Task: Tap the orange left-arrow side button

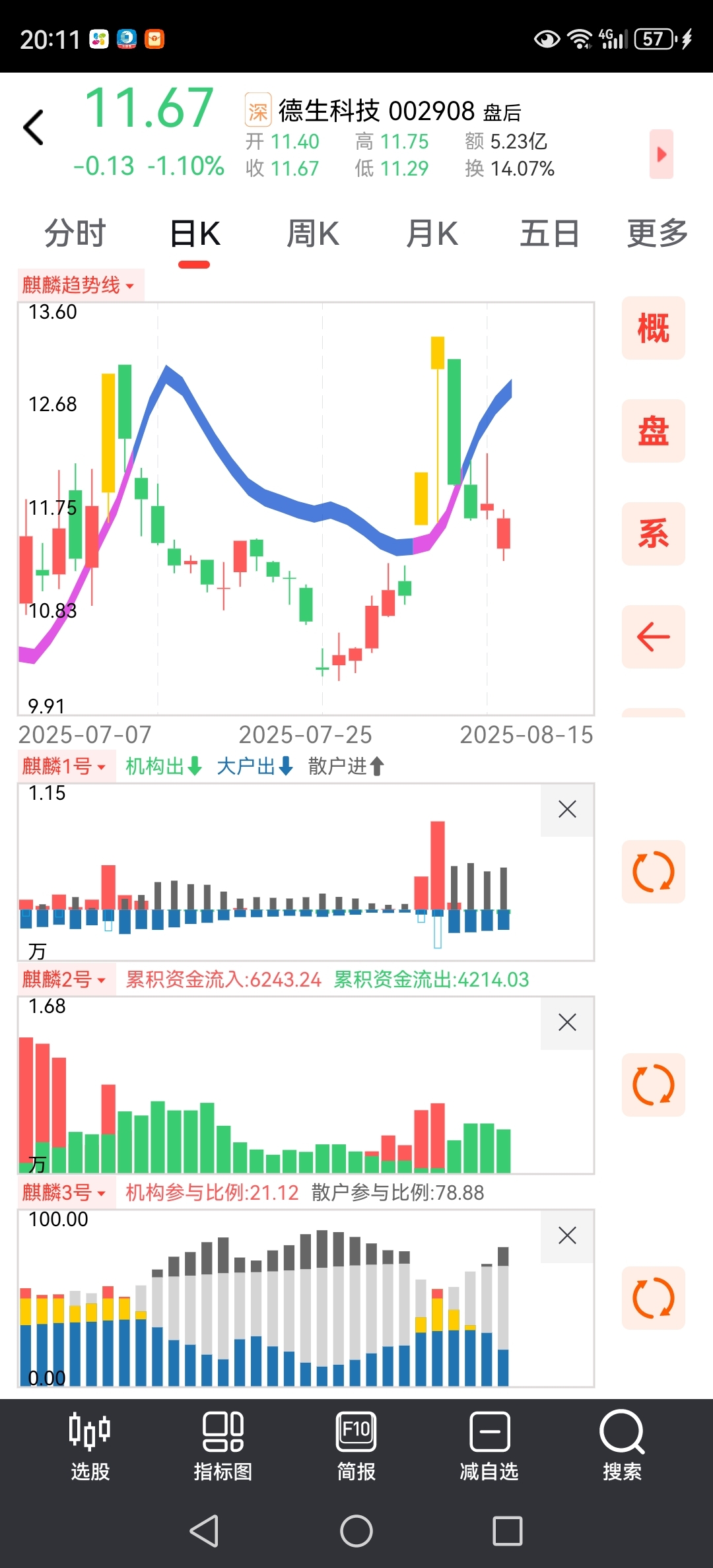Action: (653, 637)
